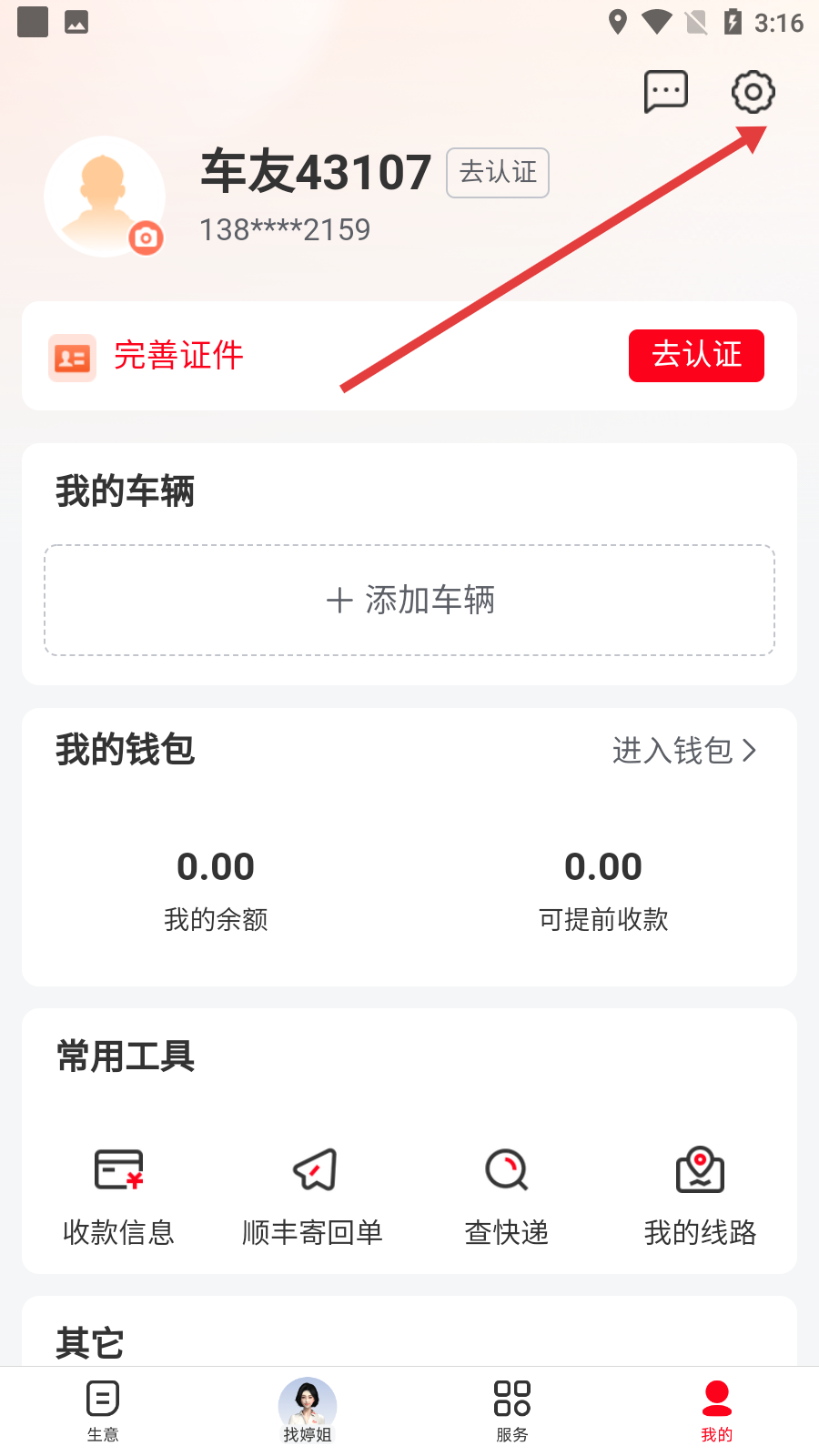Add a vehicle via 添加车辆

tap(409, 601)
